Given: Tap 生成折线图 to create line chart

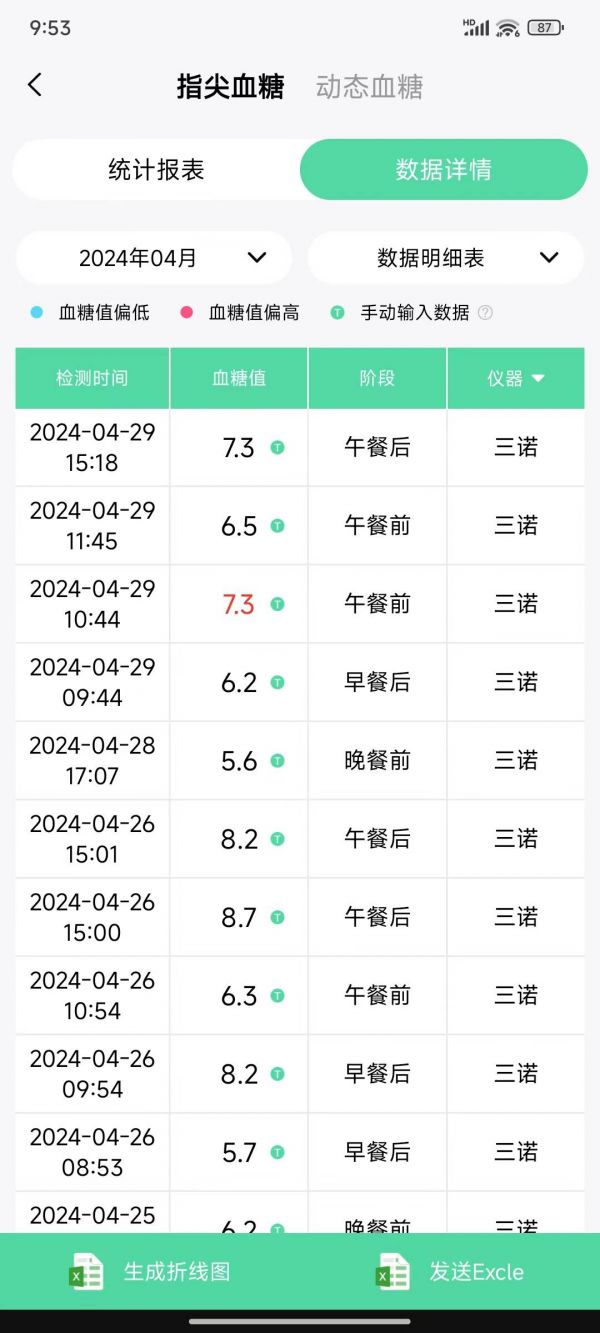Looking at the screenshot, I should coord(150,1272).
